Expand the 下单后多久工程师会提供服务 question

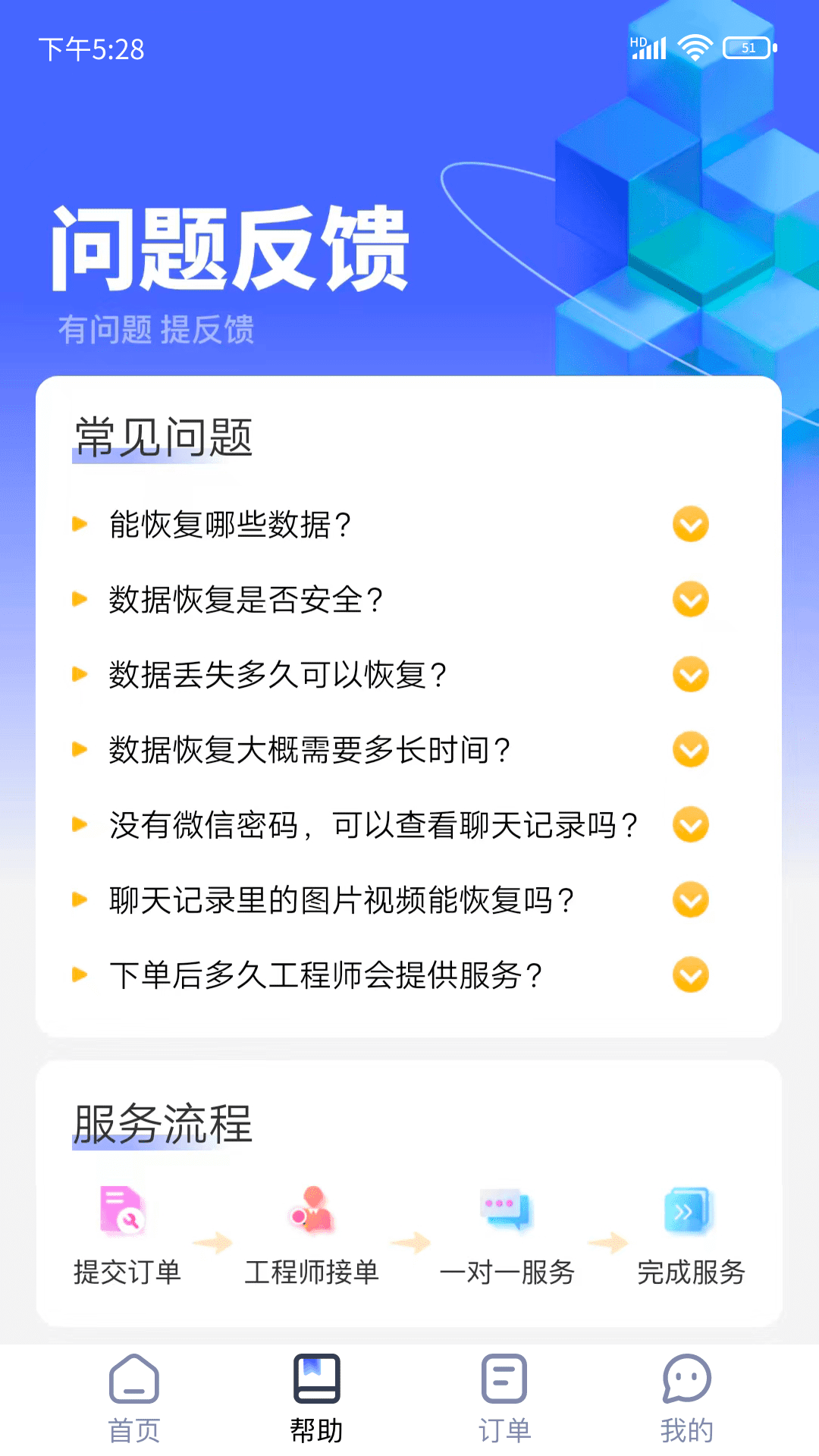click(x=689, y=976)
